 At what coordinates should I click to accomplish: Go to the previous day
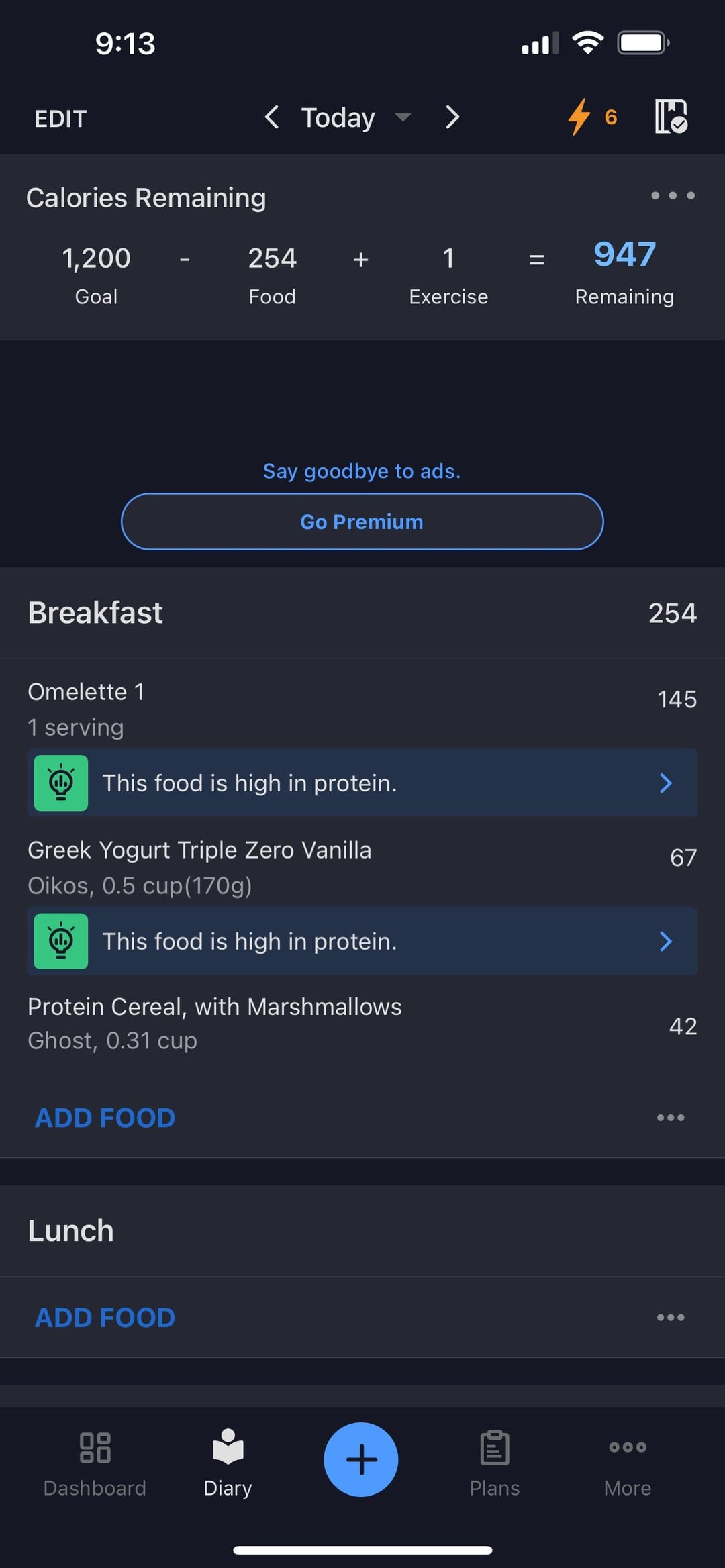(x=272, y=117)
